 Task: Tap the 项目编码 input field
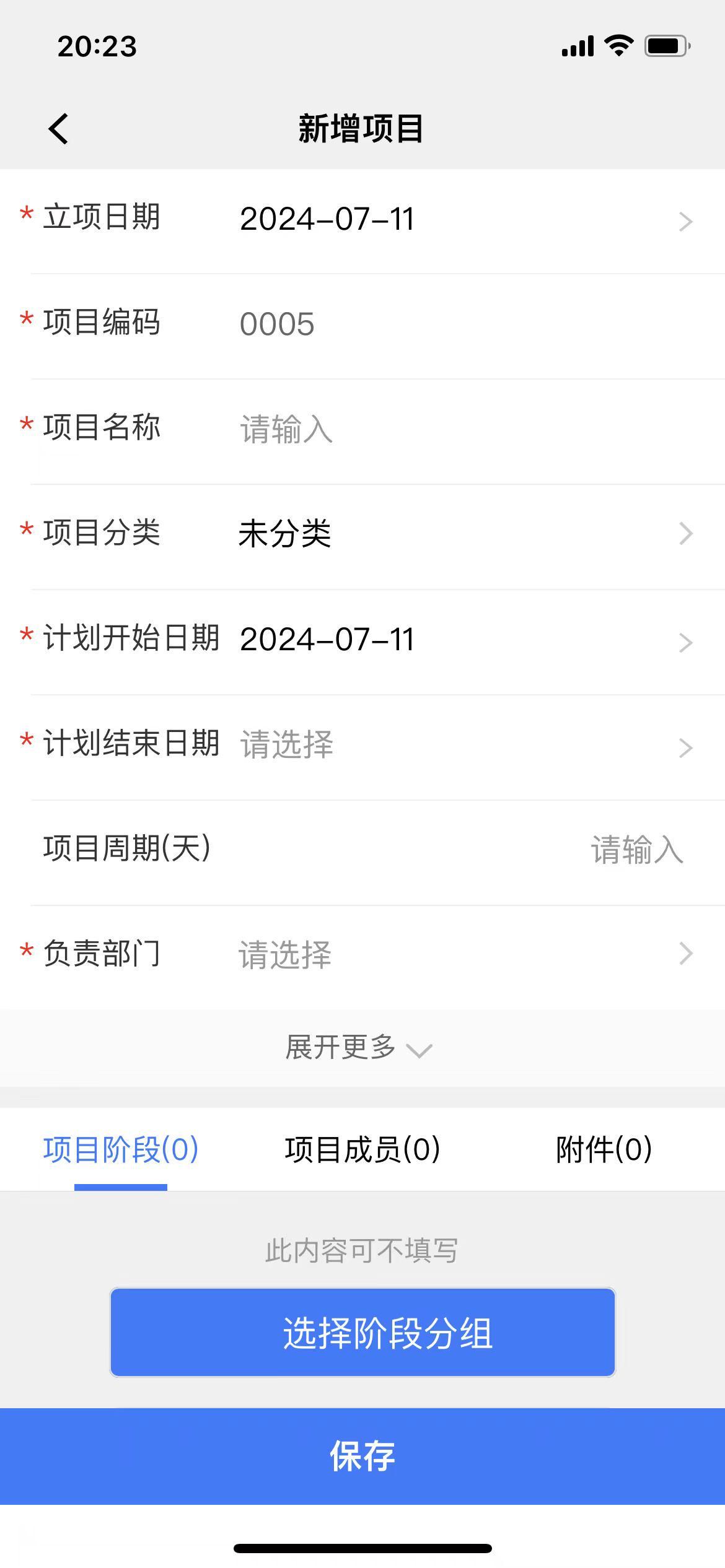pos(459,324)
